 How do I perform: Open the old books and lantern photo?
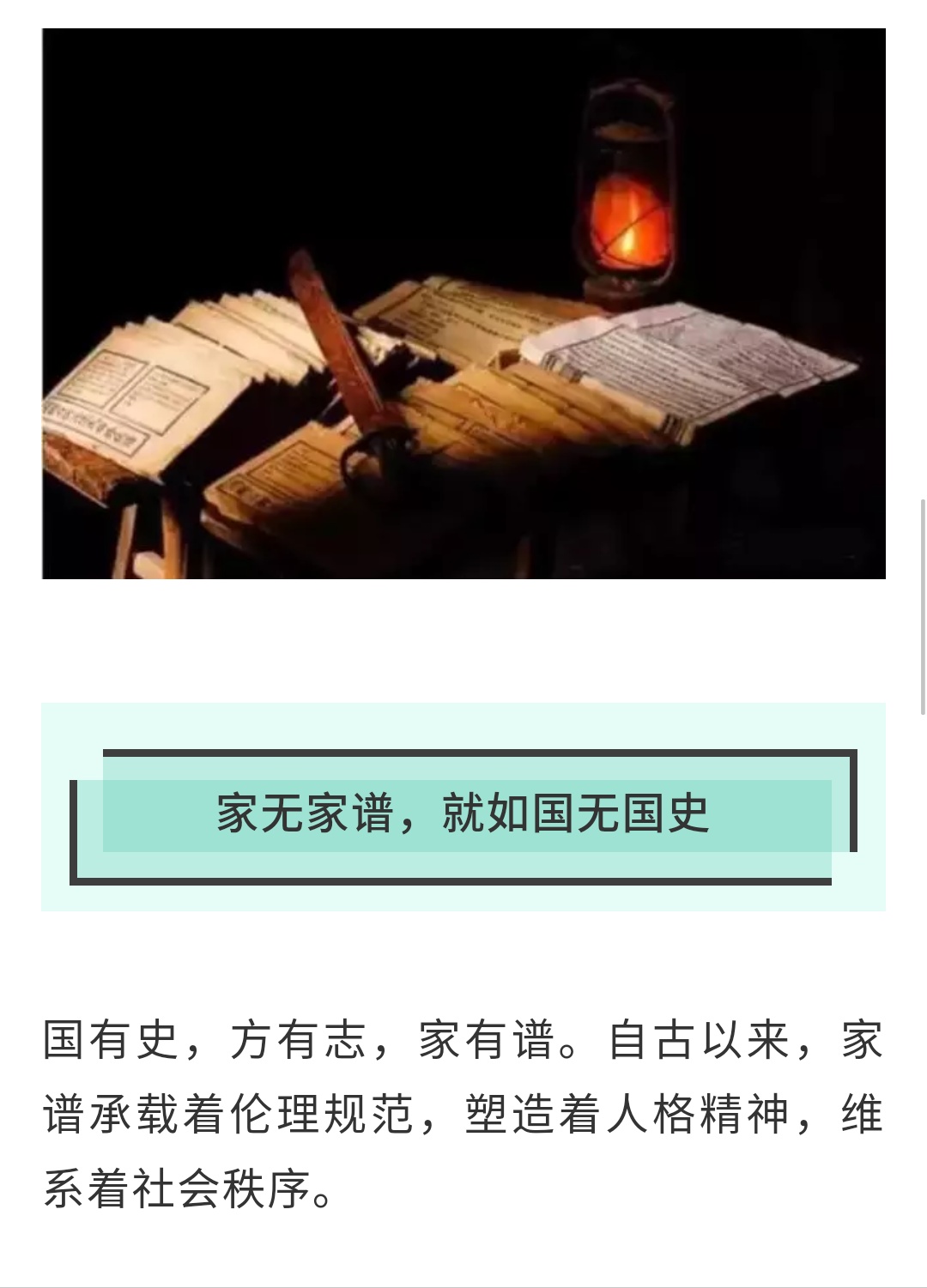[463, 303]
